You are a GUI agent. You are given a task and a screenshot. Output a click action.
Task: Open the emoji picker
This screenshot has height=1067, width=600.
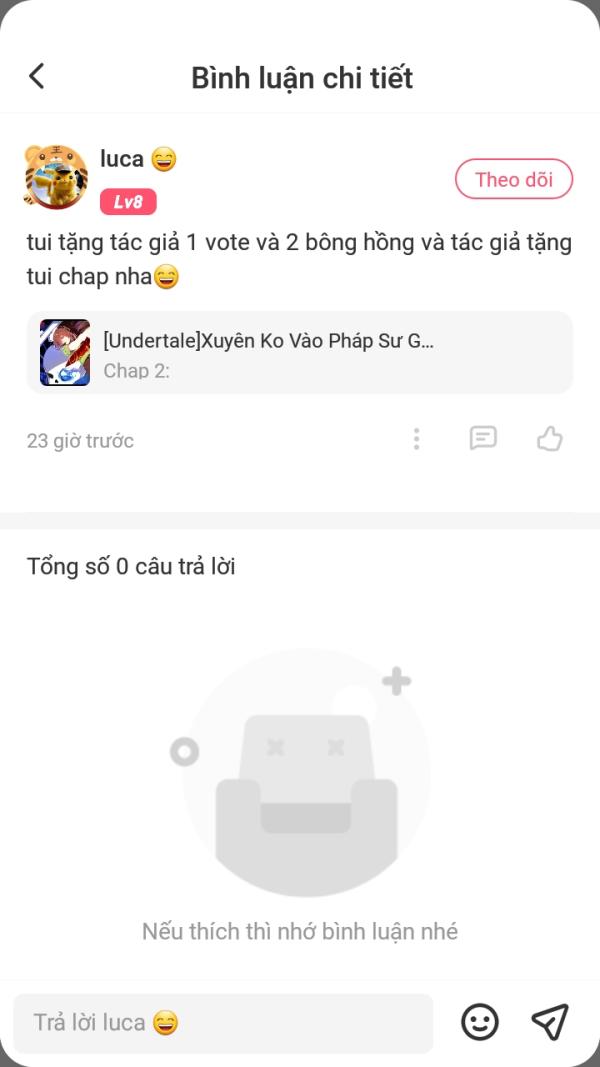coord(480,1021)
